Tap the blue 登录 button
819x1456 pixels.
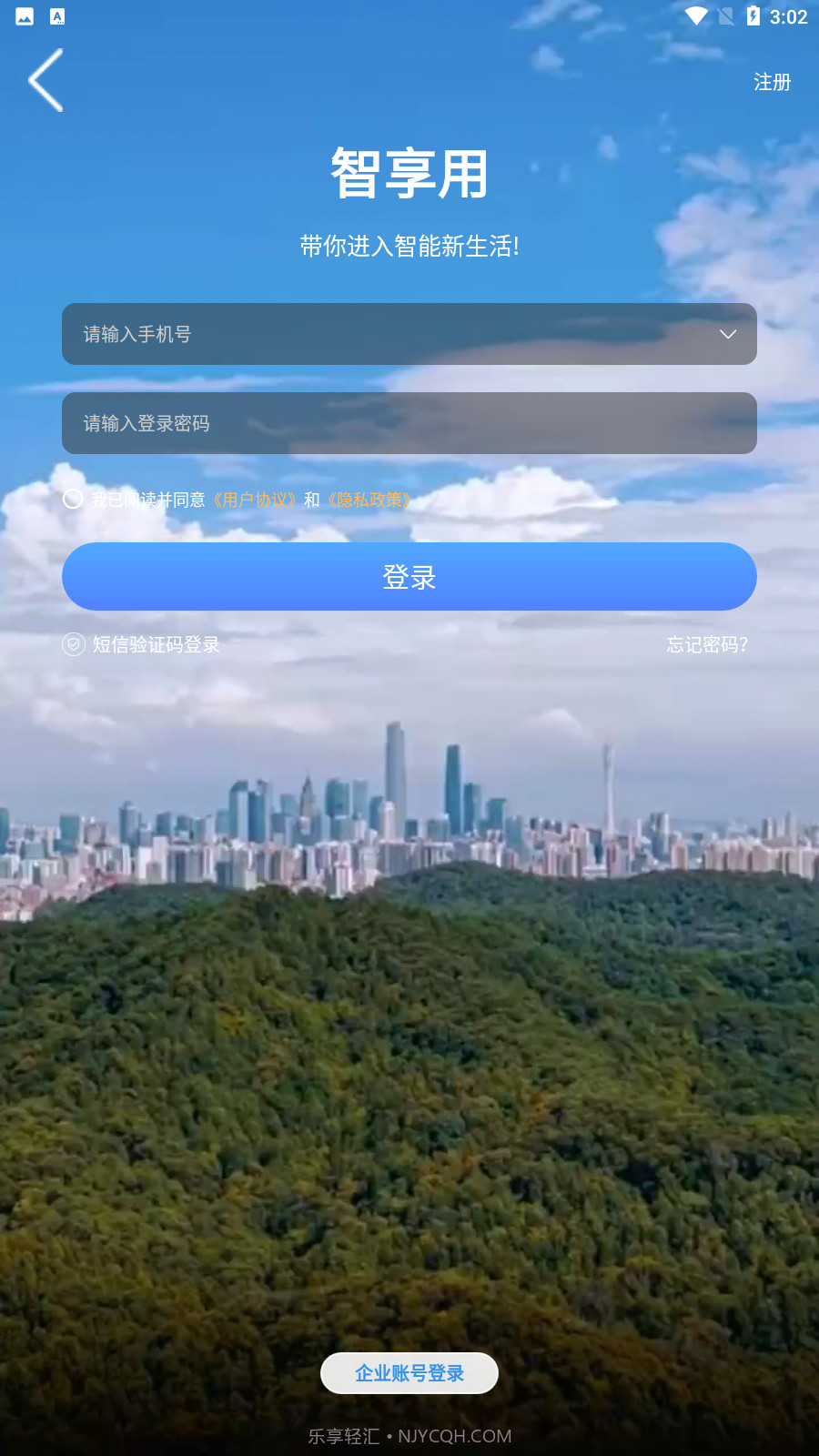coord(409,577)
